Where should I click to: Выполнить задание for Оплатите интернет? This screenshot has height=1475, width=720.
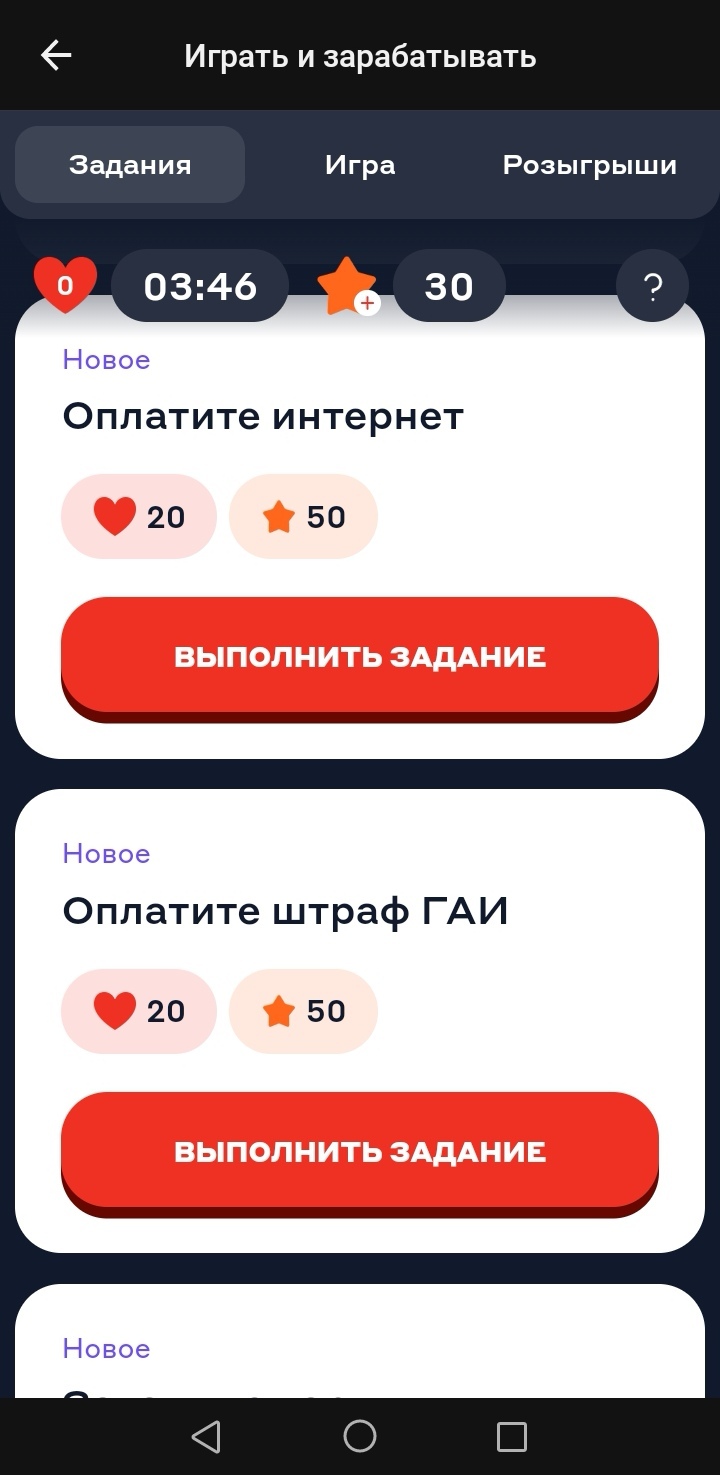[x=360, y=656]
